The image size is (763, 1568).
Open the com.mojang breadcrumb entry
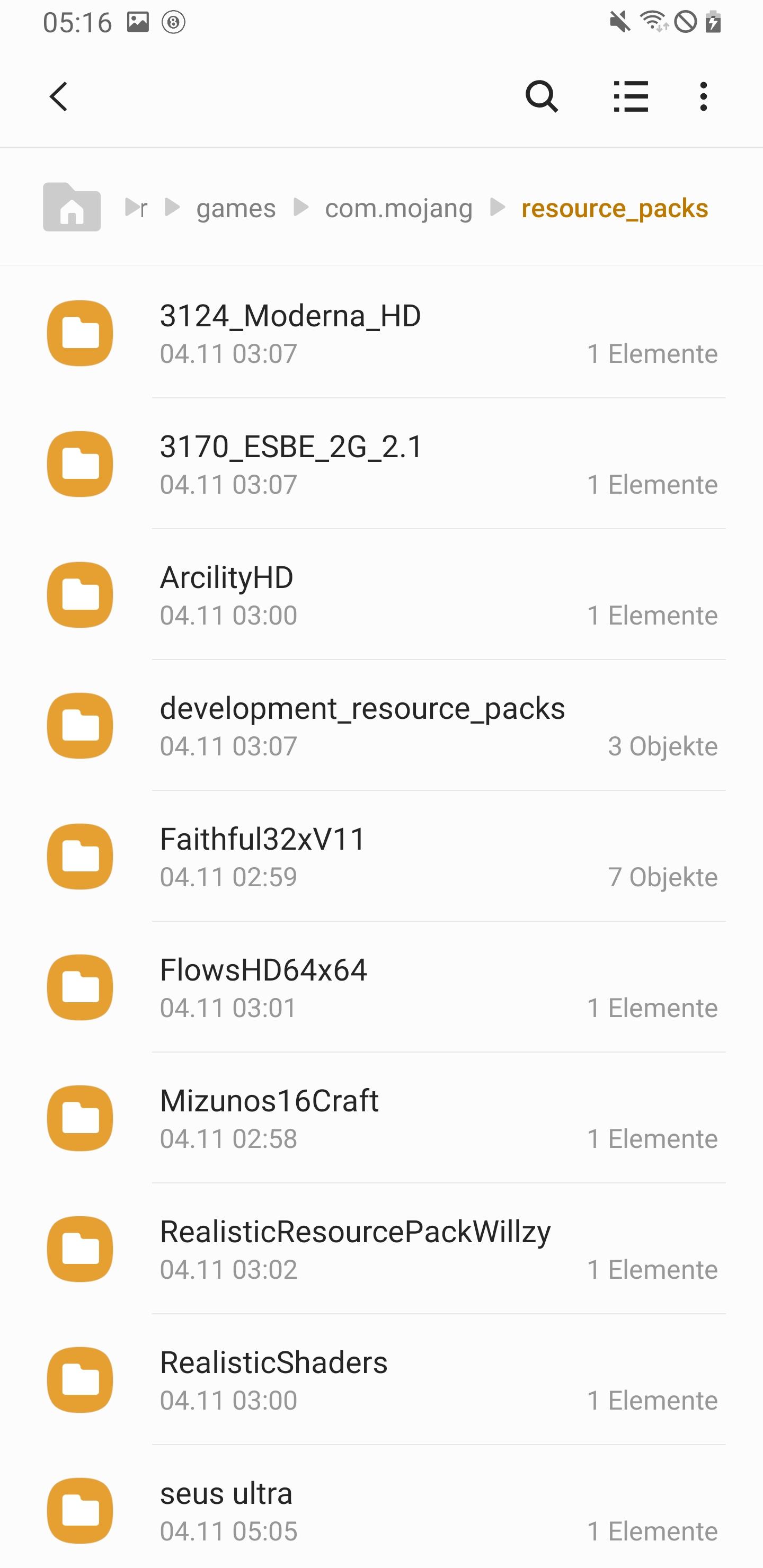tap(399, 208)
